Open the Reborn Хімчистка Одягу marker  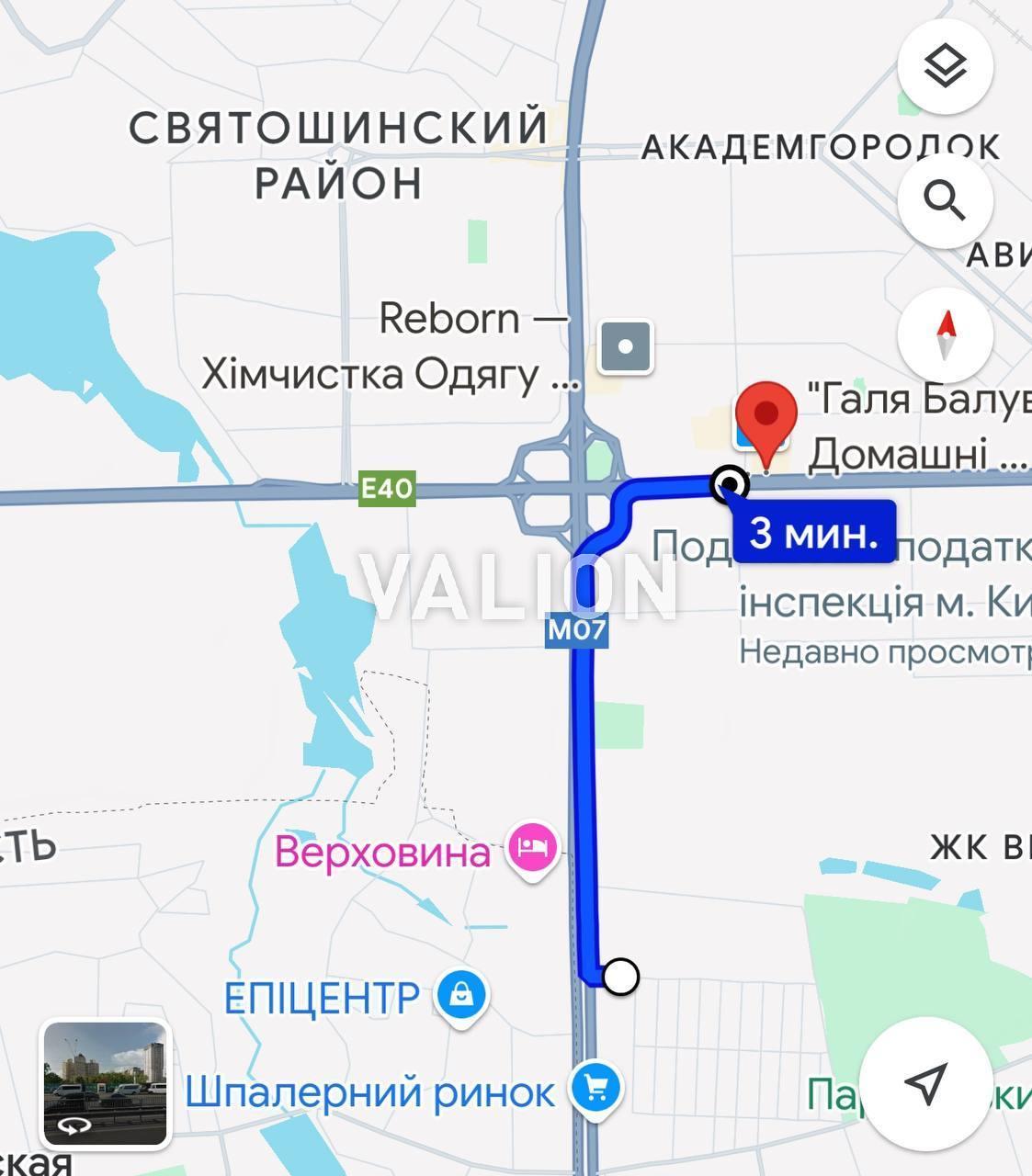(x=626, y=346)
